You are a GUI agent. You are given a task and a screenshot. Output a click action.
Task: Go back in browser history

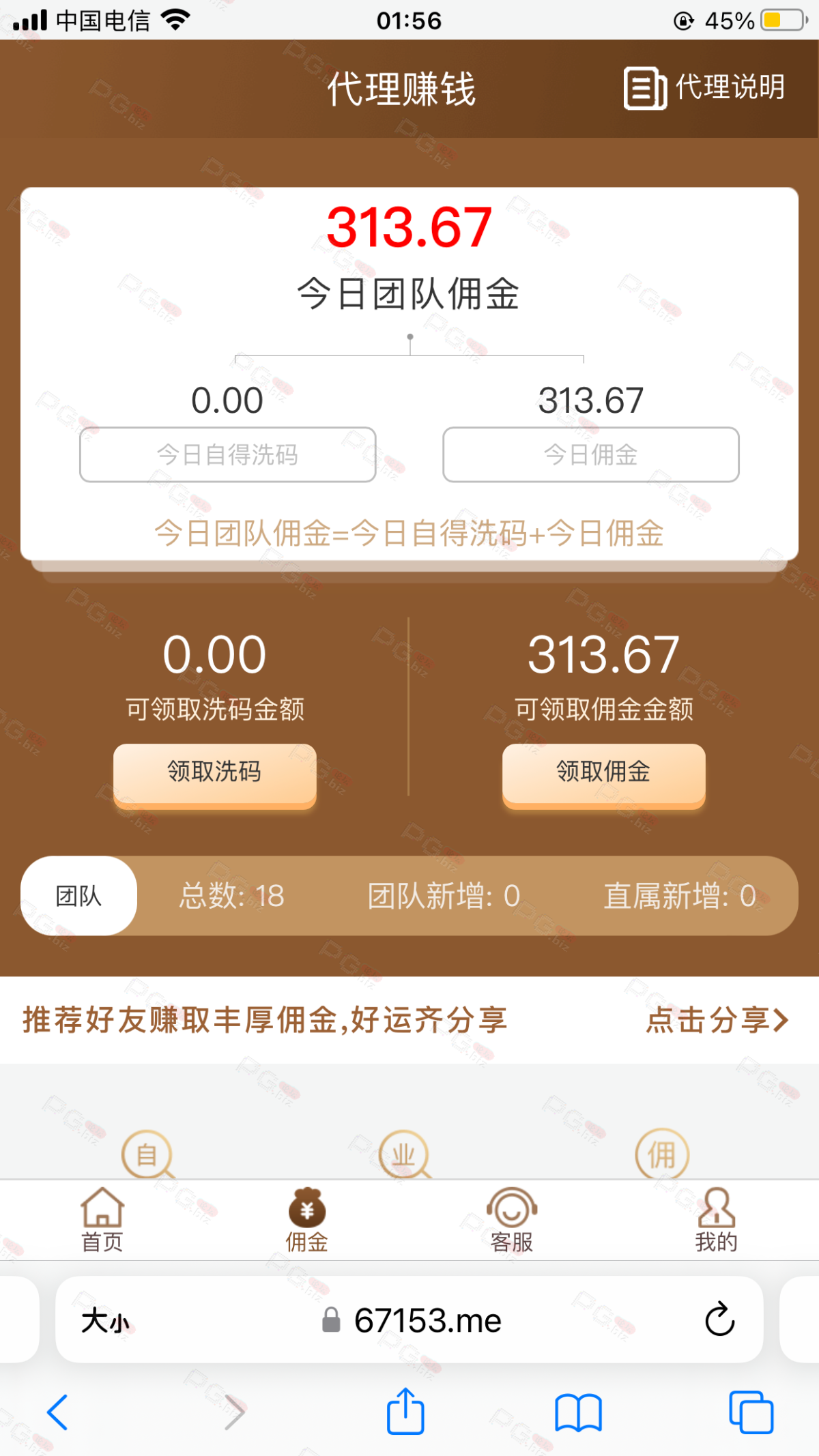(57, 1412)
